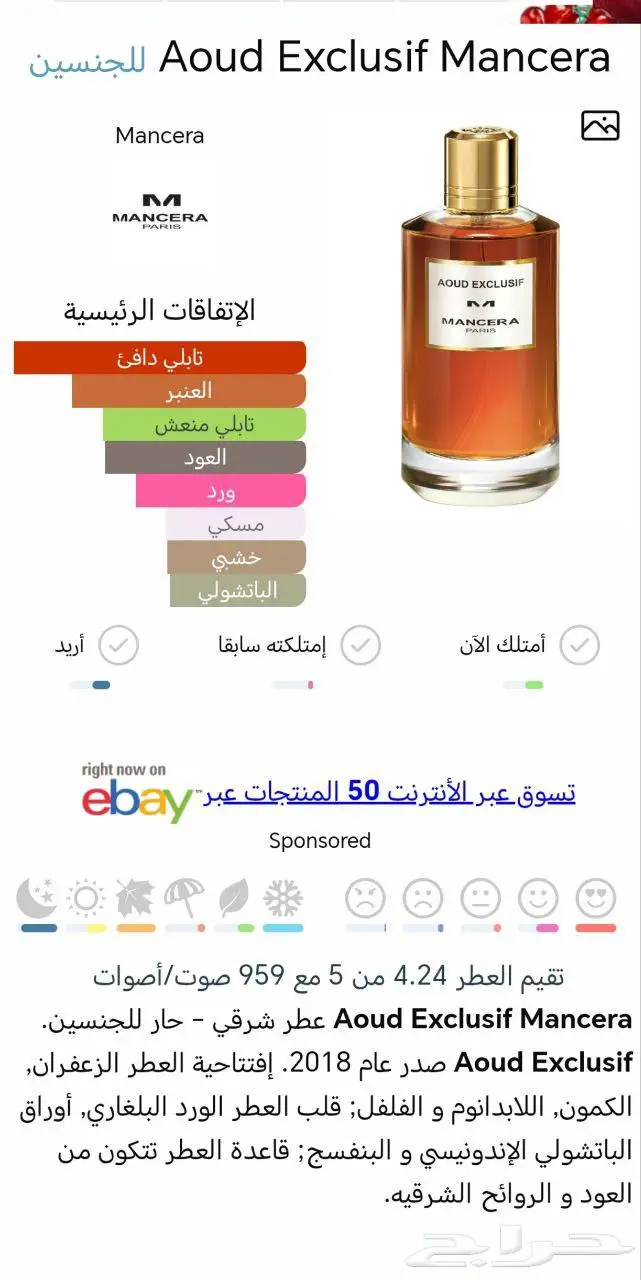Image resolution: width=641 pixels, height=1280 pixels.
Task: Vote for autumn with the maple leaf icon
Action: coord(135,898)
